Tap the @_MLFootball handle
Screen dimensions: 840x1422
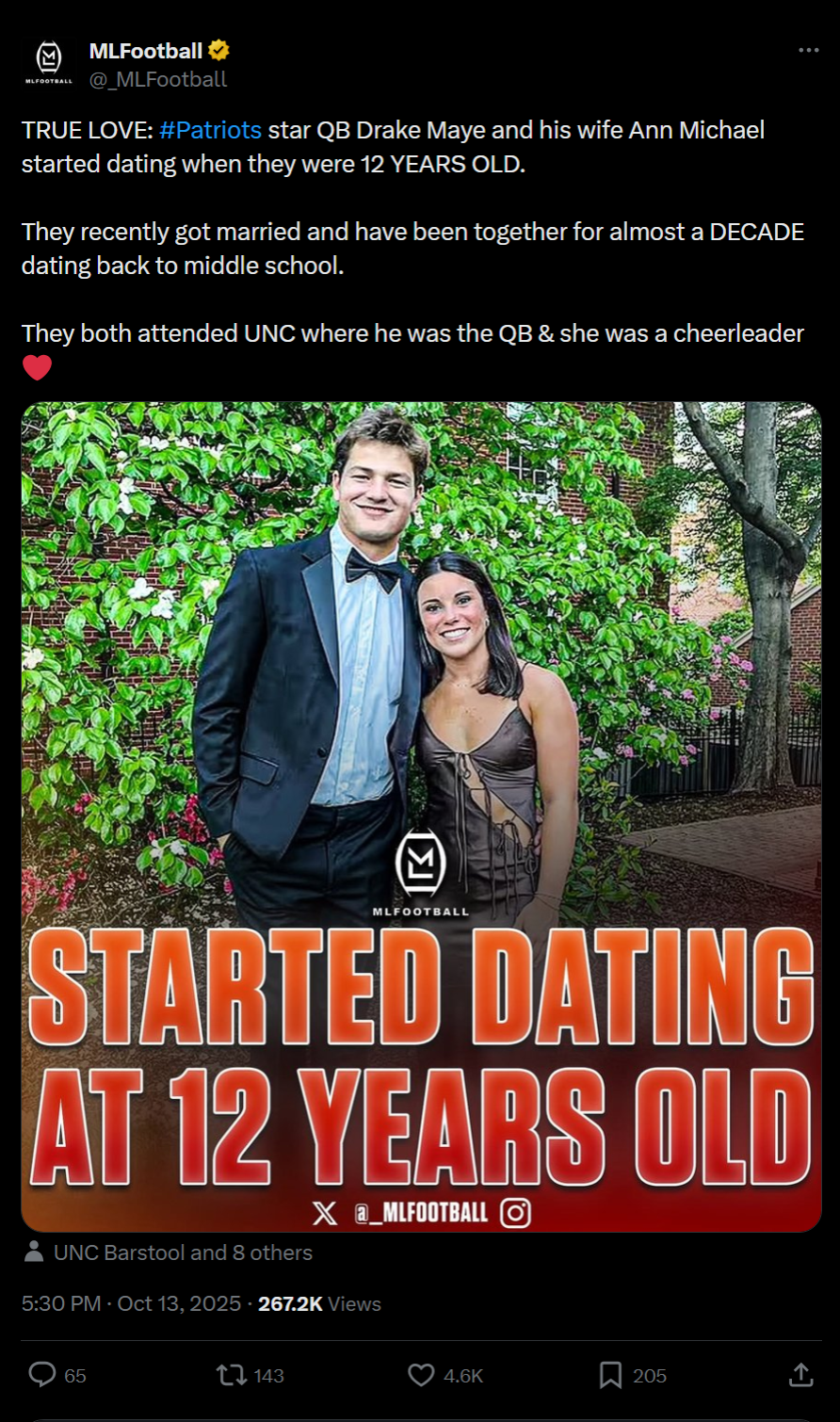158,80
